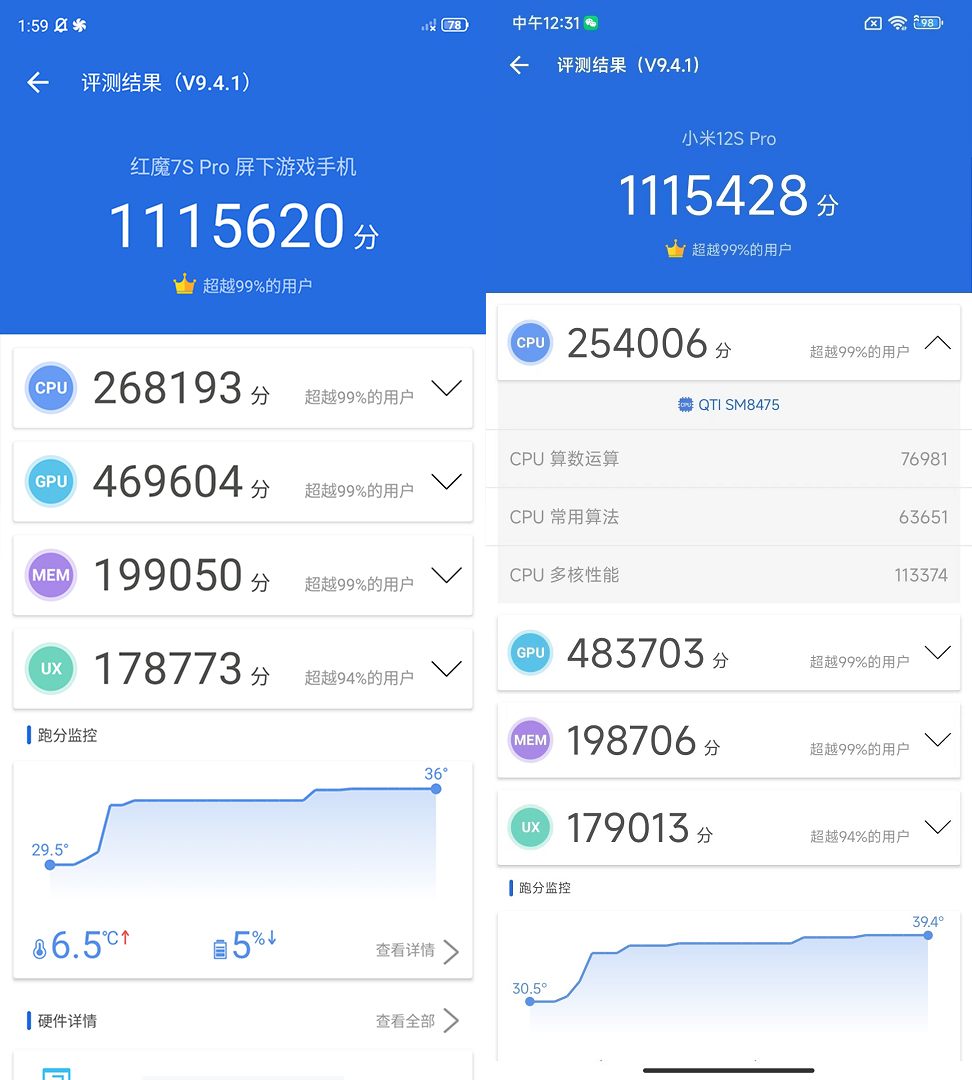
Task: Tap the back arrow on the left screen
Action: (x=37, y=83)
